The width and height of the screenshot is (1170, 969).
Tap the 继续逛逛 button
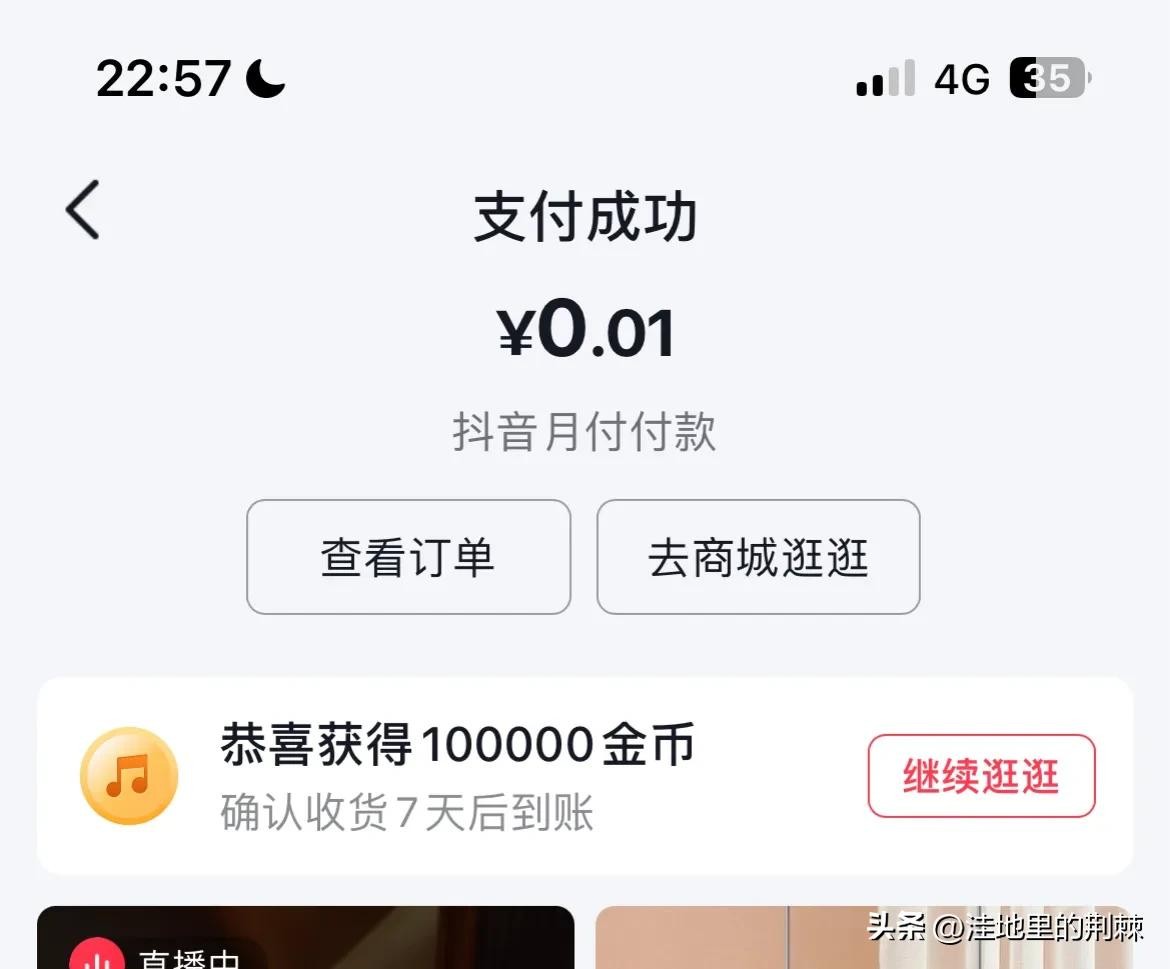(x=981, y=776)
